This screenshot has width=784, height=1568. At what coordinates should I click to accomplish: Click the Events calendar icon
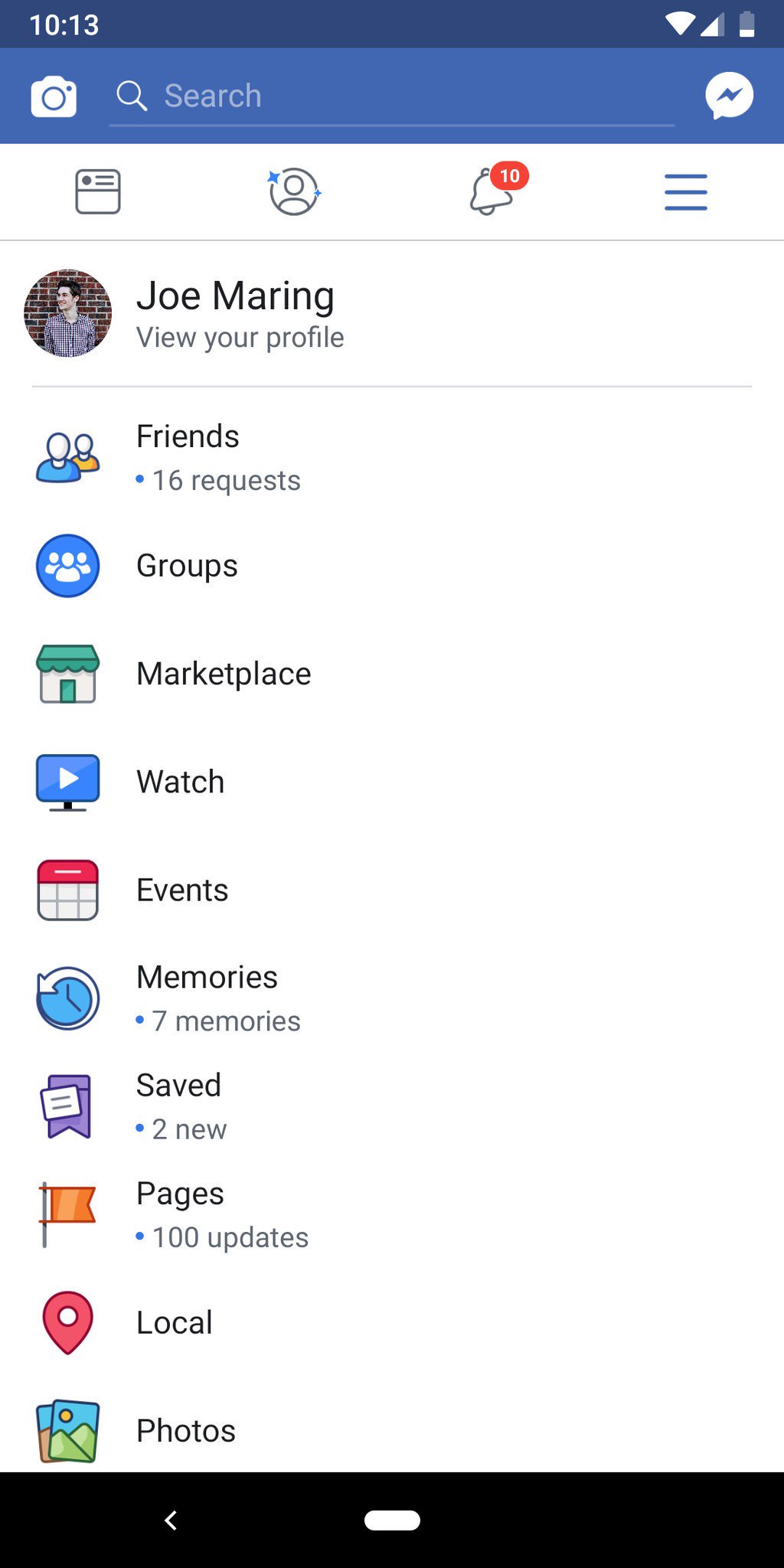point(67,890)
